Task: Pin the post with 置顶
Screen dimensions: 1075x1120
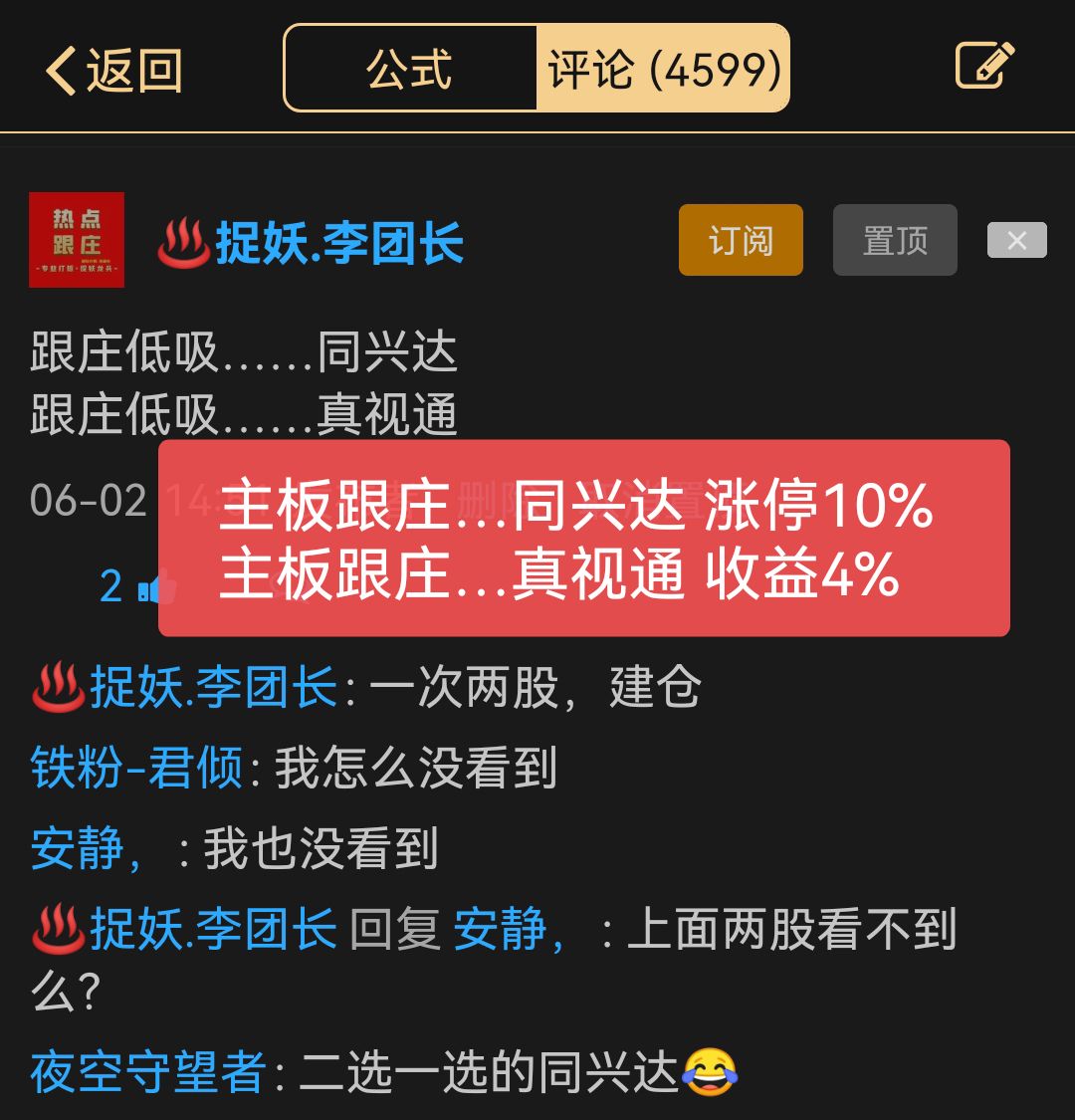Action: tap(895, 240)
